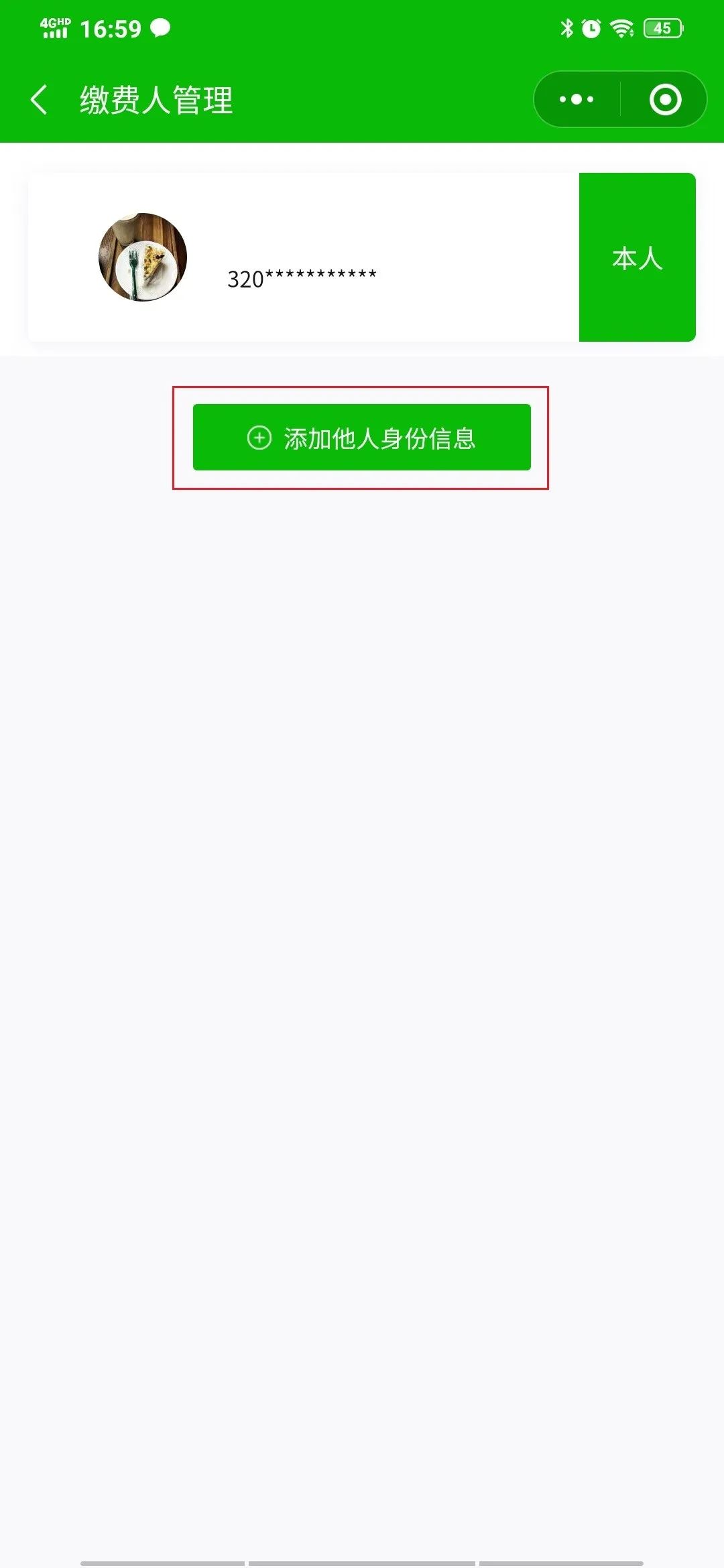Open the 本人 payer card with ID 320
The height and width of the screenshot is (1568, 724).
pos(362,257)
